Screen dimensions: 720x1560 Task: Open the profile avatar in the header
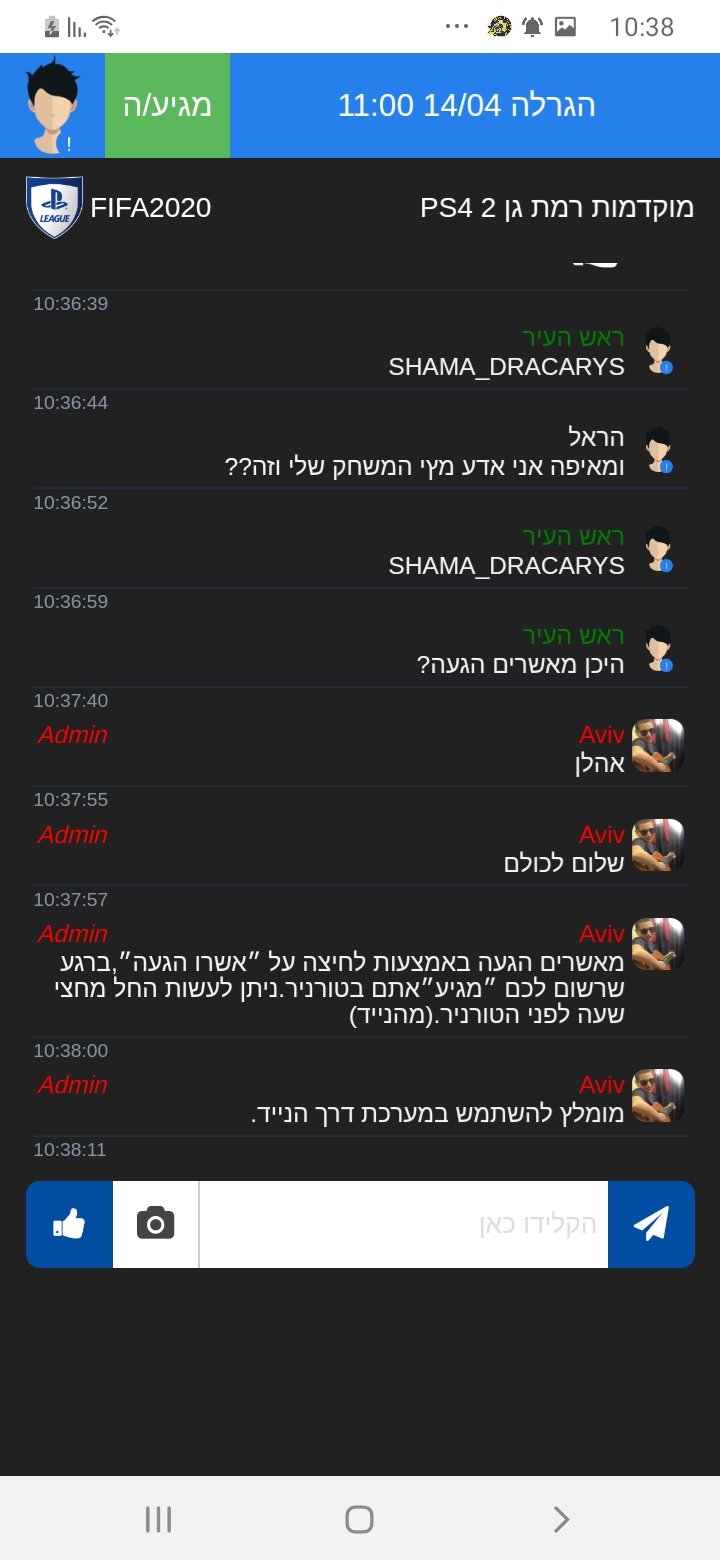51,105
